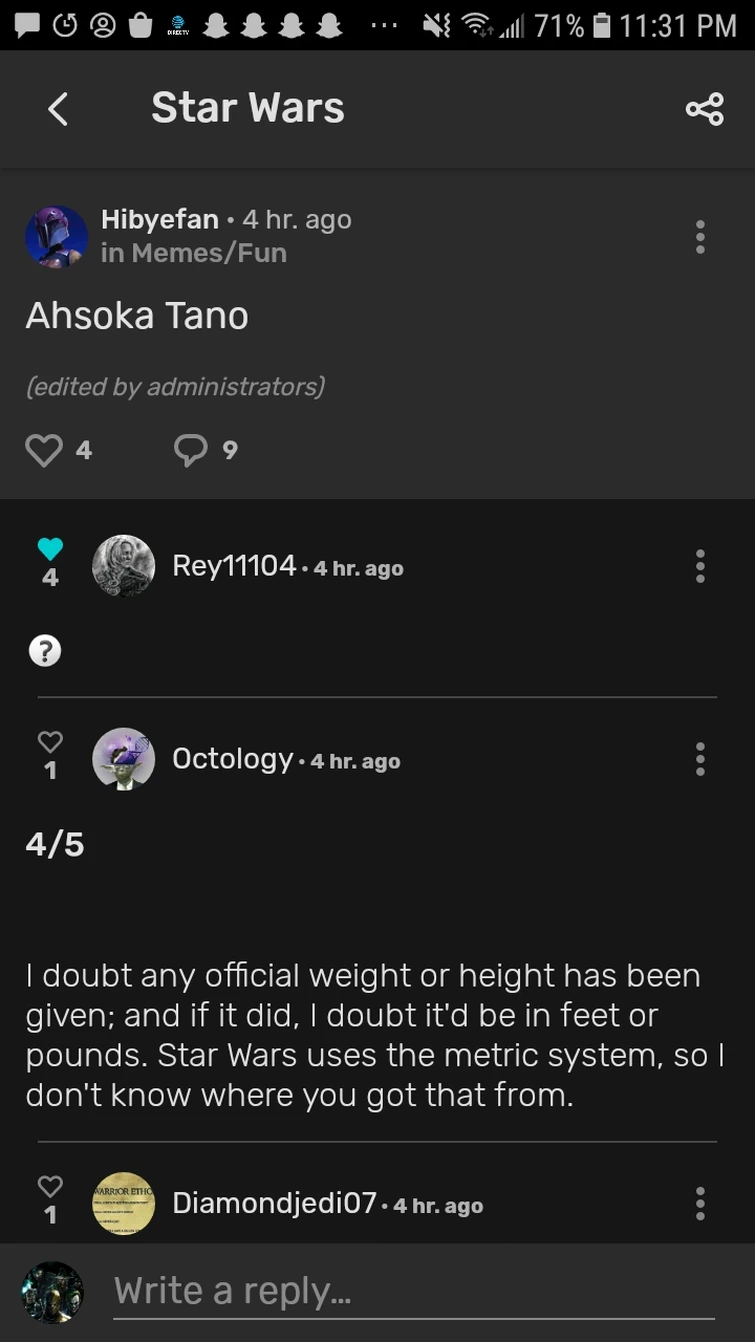755x1342 pixels.
Task: Open the three-dot menu for Rey11104's comment
Action: (700, 566)
